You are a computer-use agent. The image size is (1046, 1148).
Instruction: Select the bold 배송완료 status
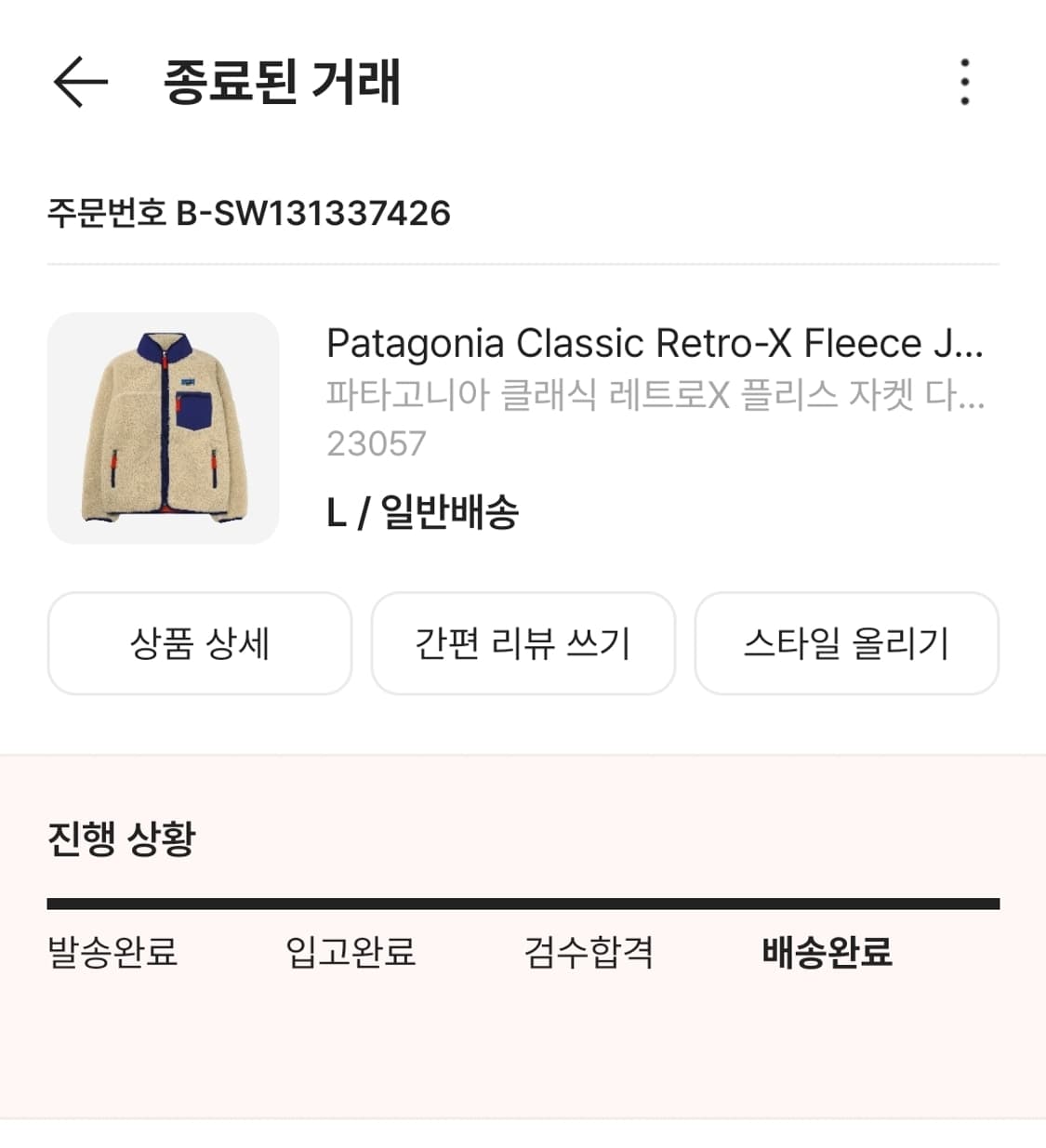[x=829, y=953]
